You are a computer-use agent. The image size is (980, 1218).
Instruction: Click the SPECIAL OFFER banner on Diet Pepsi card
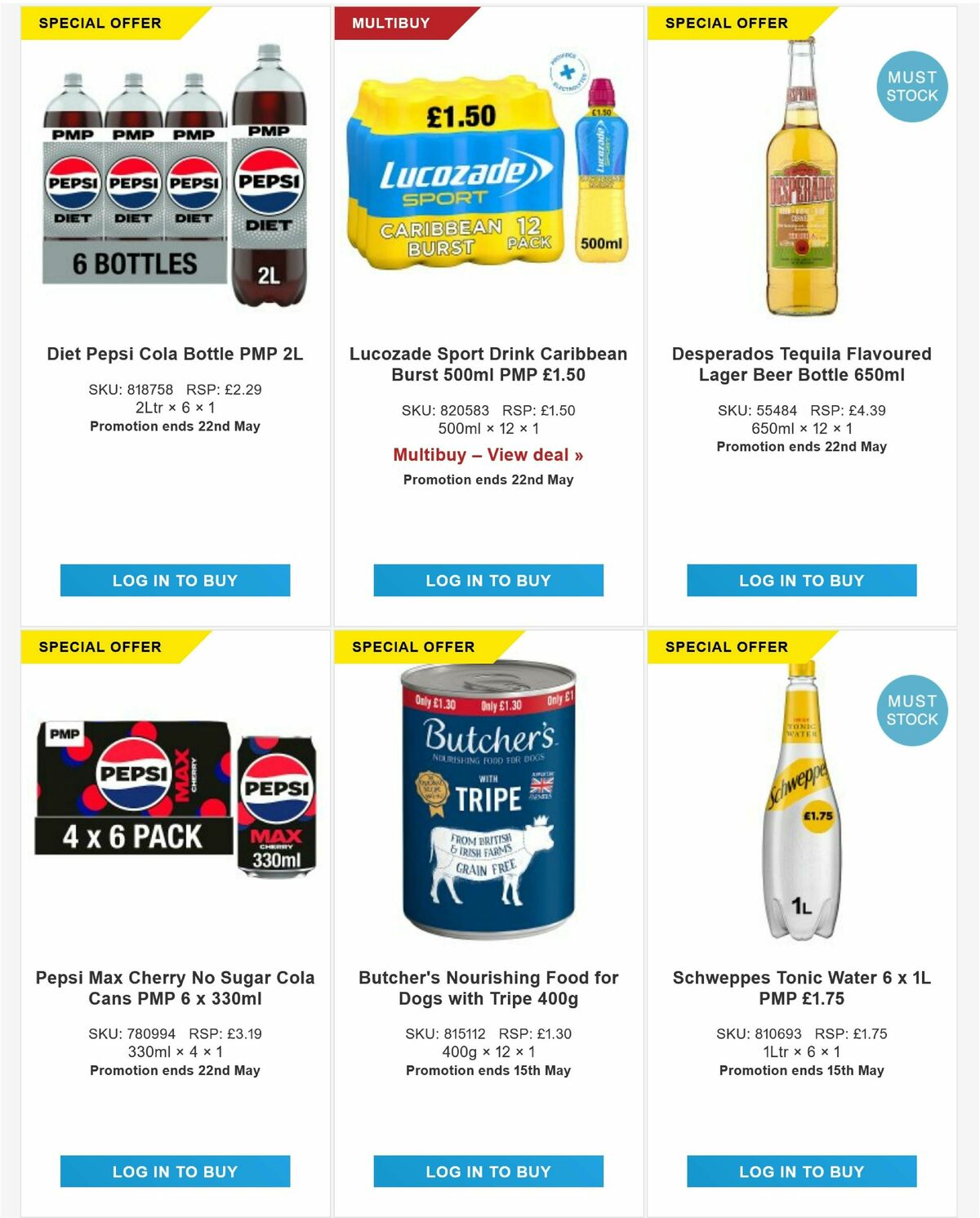98,23
